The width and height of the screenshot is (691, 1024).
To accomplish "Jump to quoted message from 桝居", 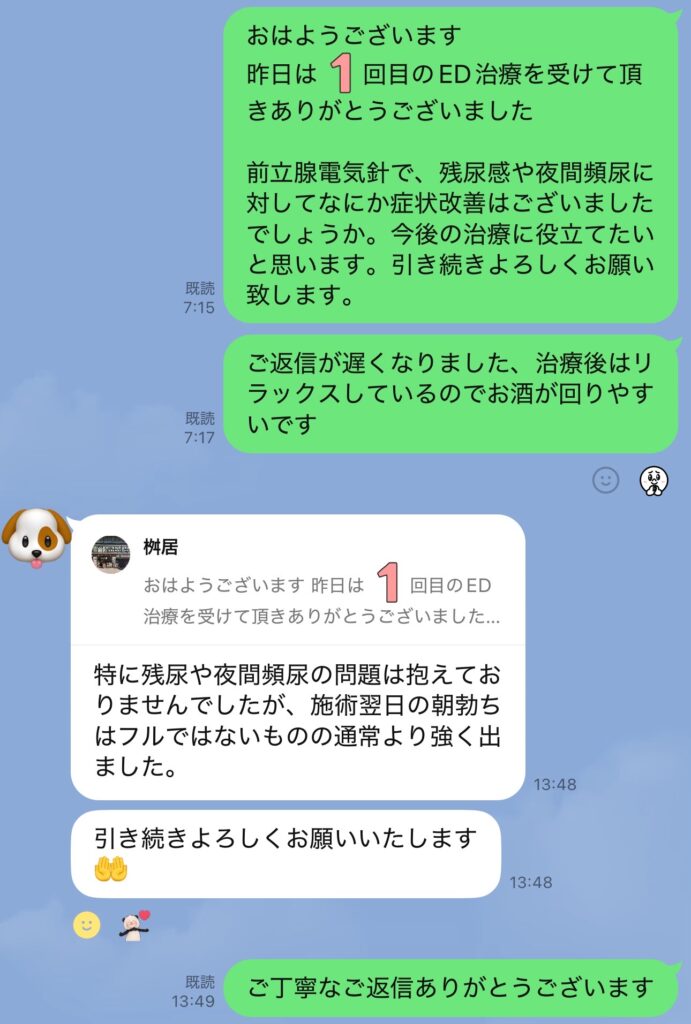I will click(297, 581).
